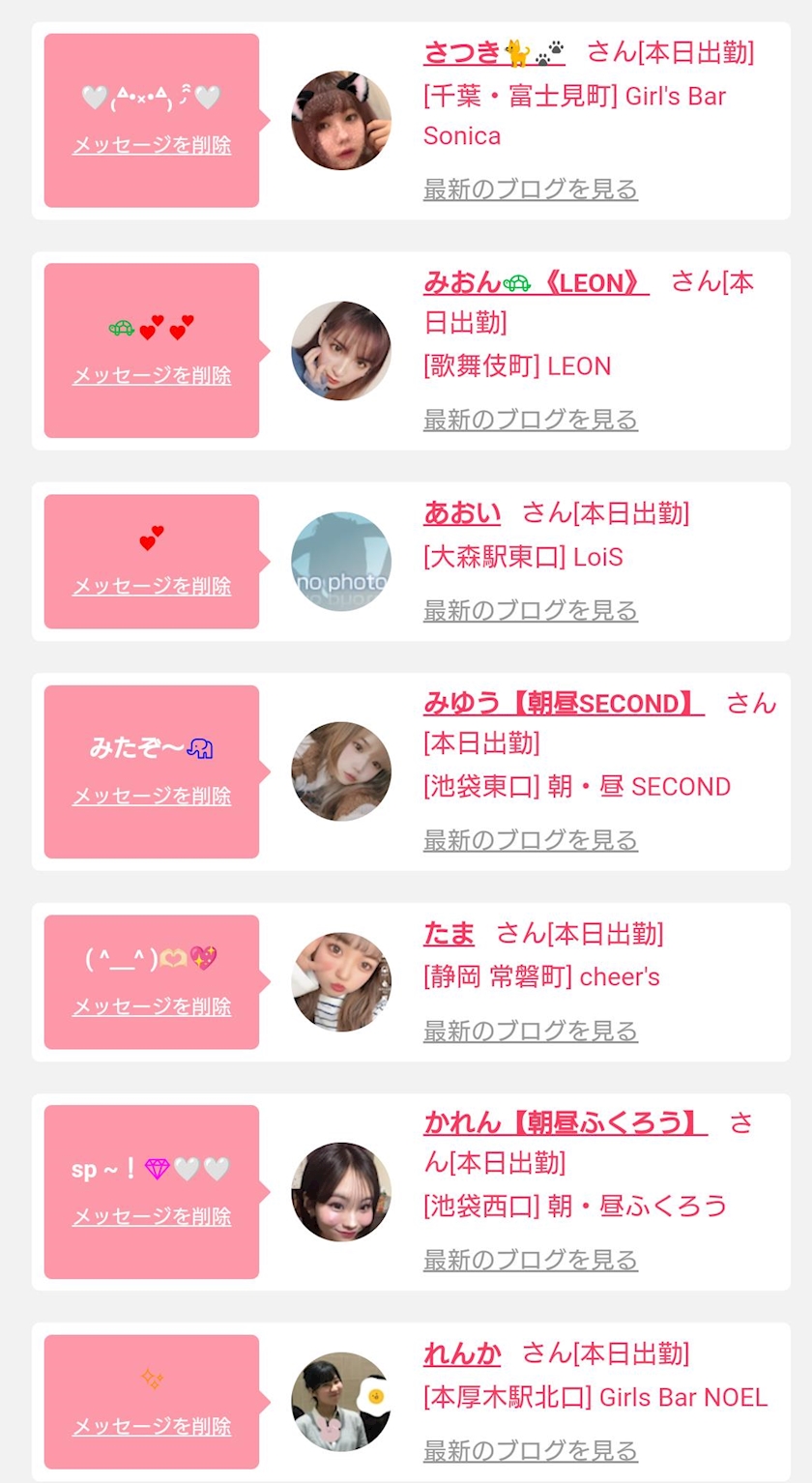Delete the みたぞ〜 message
The image size is (812, 1483).
coord(152,796)
